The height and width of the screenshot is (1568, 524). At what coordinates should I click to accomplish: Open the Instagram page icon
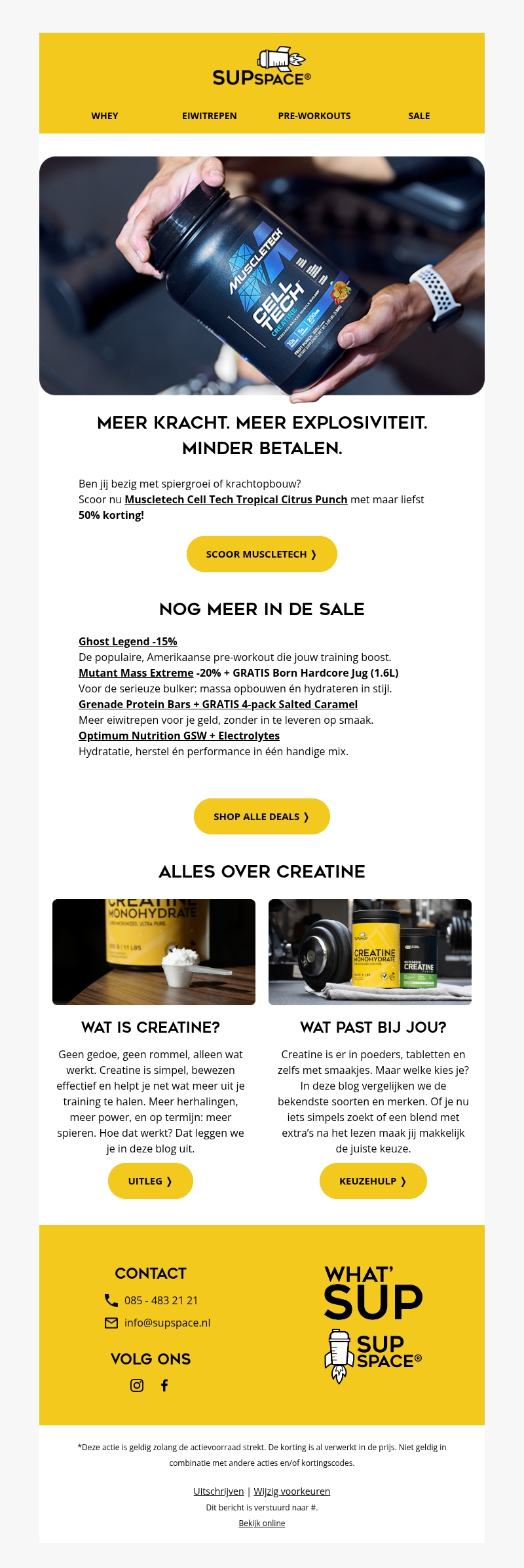(137, 1385)
